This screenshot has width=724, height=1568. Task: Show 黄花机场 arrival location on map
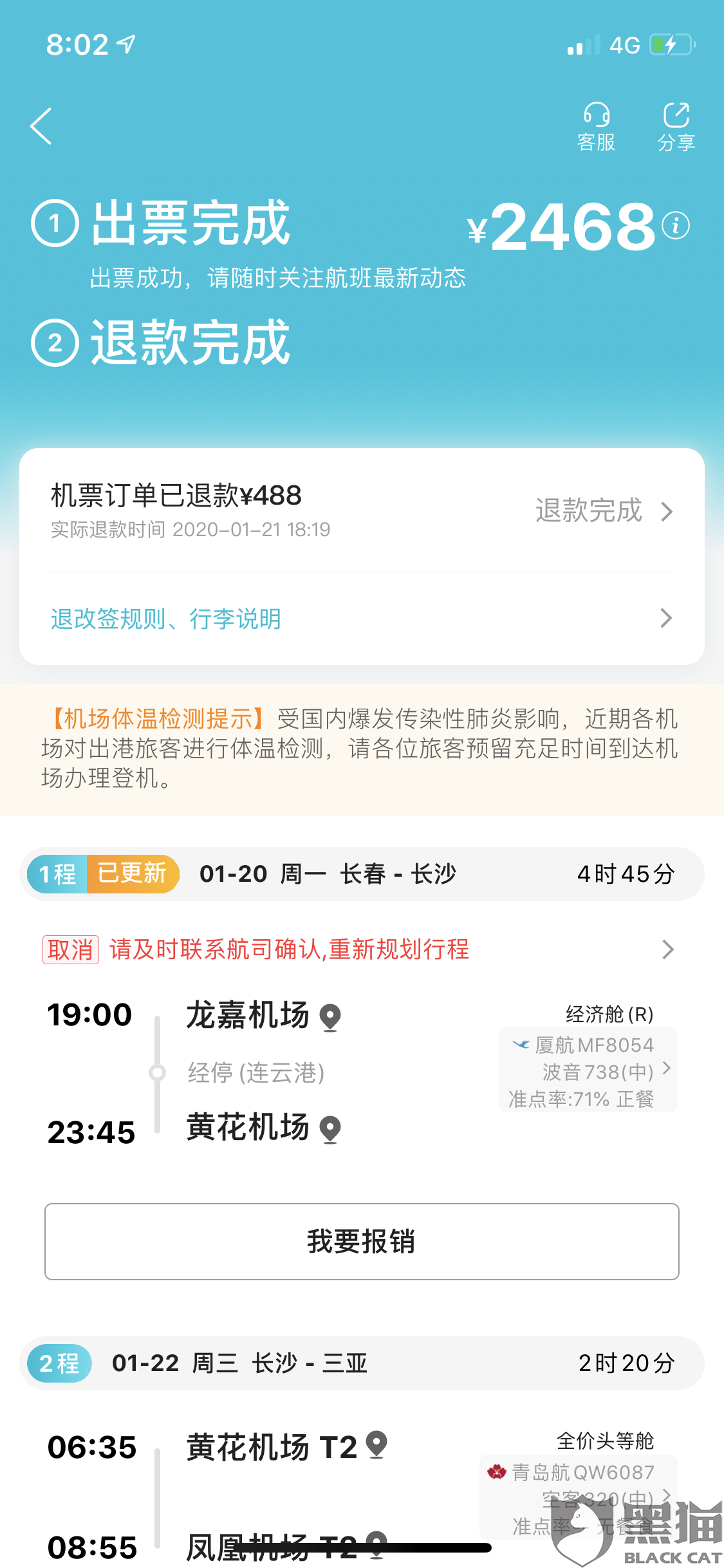330,1130
